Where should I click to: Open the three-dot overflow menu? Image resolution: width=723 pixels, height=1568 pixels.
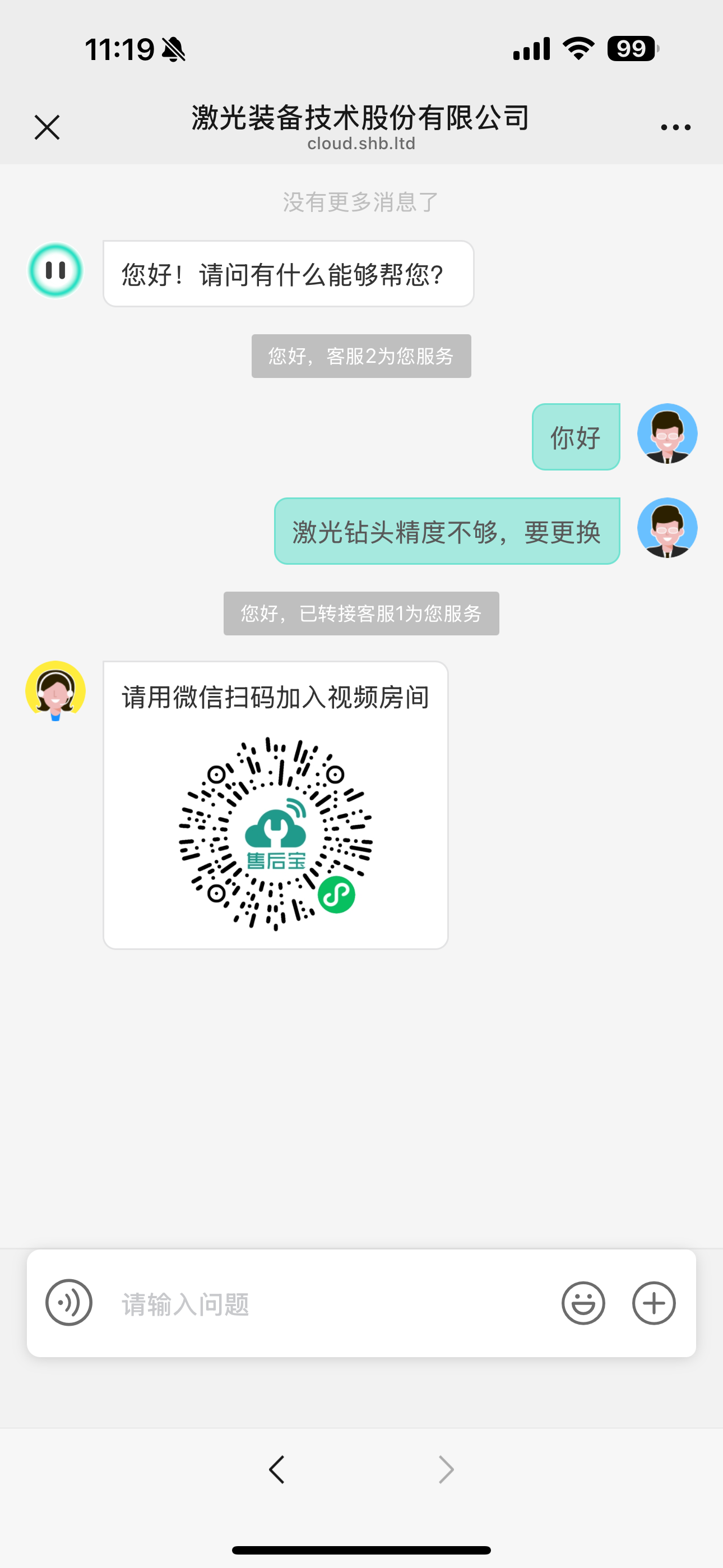(x=675, y=127)
